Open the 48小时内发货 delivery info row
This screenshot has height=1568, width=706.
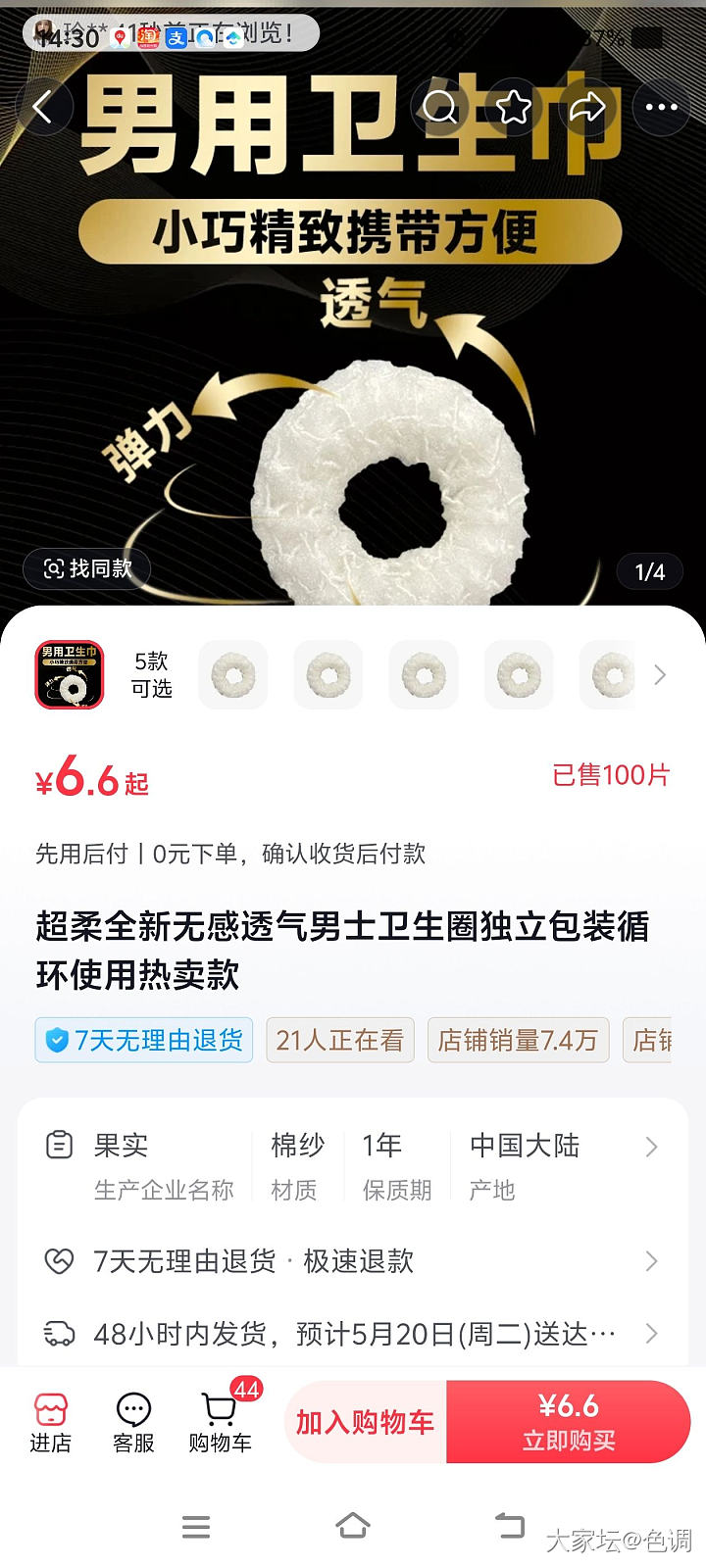[x=353, y=1334]
